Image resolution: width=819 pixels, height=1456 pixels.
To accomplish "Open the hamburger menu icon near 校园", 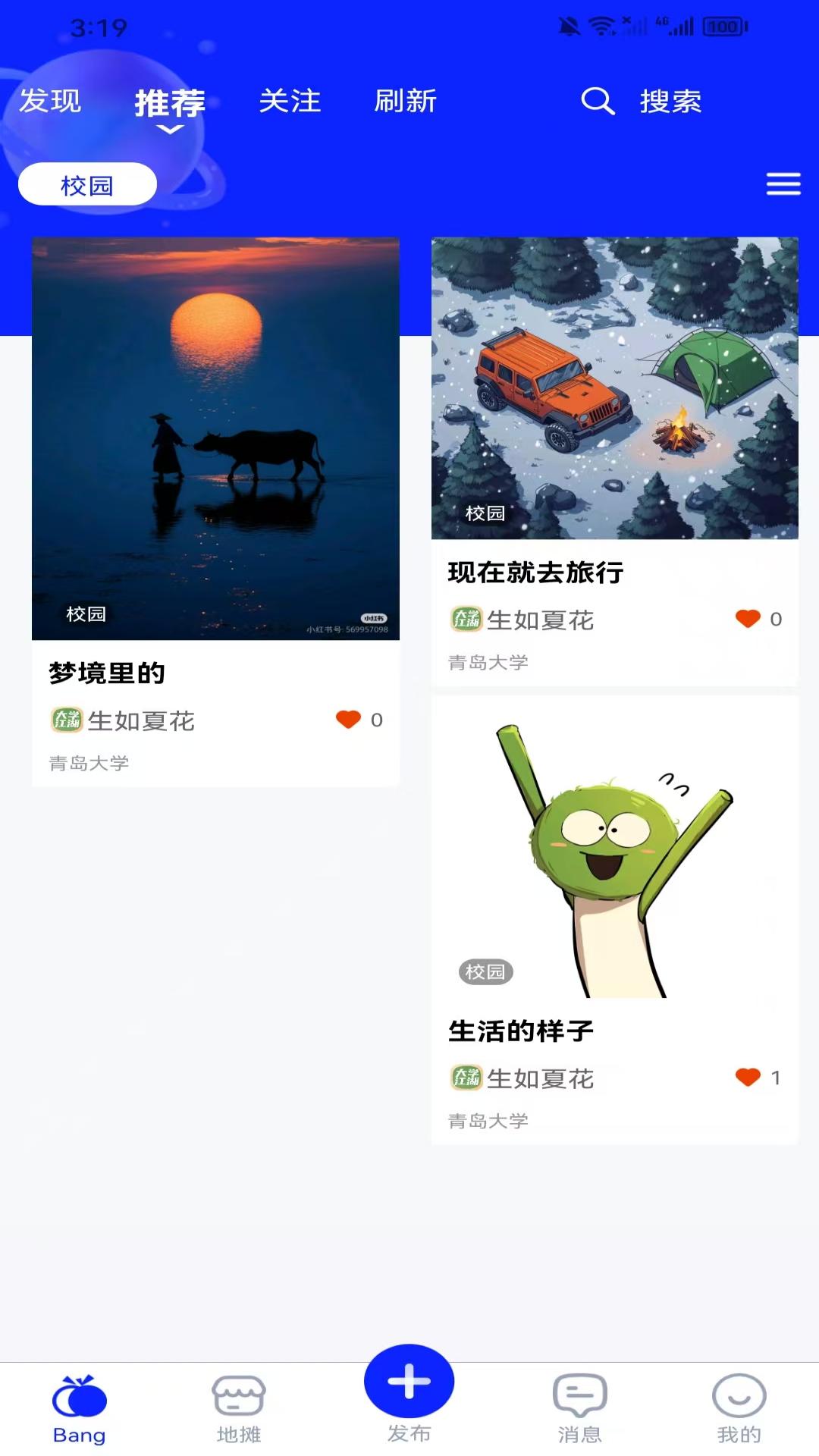I will 783,184.
